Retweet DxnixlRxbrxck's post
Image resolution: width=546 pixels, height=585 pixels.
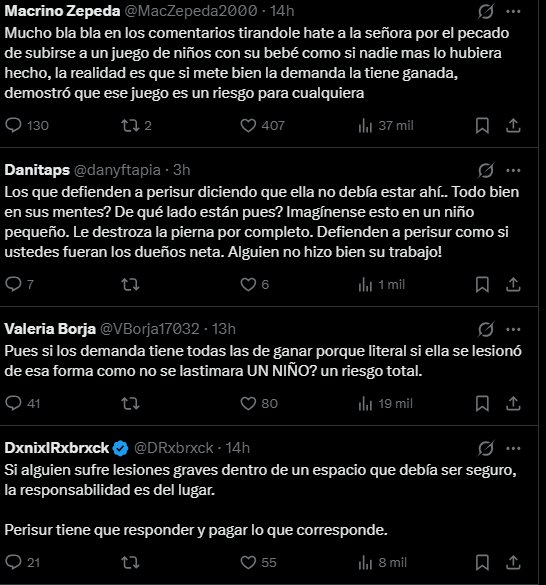130,562
